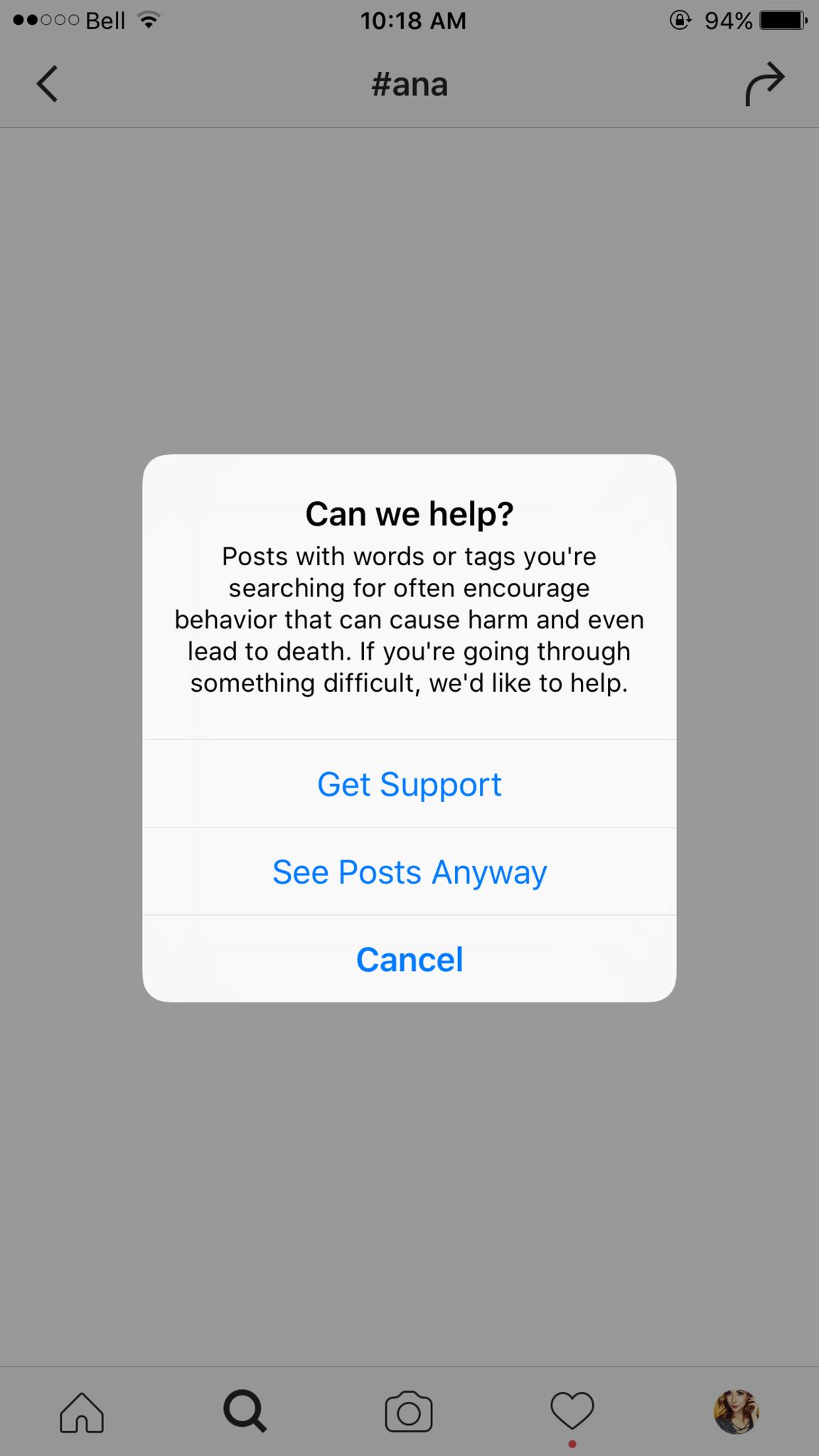Choose See Posts Anyway
Viewport: 819px width, 1456px height.
pyautogui.click(x=409, y=872)
